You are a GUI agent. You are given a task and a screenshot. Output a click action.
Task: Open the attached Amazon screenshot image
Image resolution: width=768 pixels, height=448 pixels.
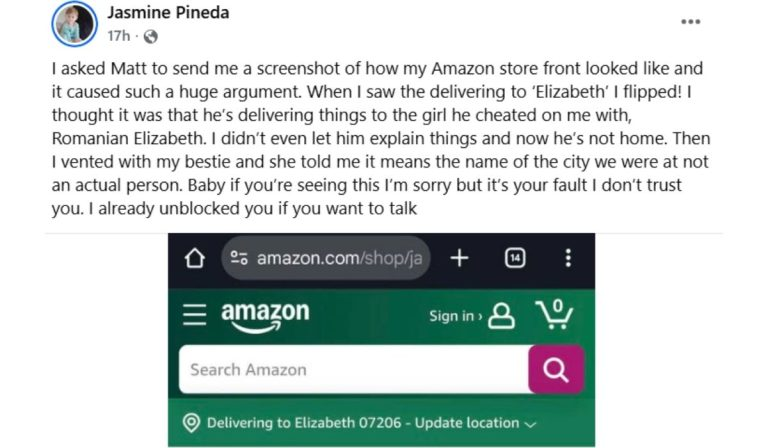click(381, 340)
